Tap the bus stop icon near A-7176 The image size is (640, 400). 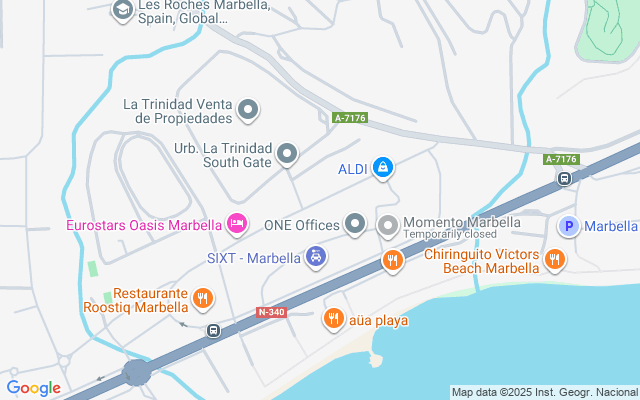point(563,178)
